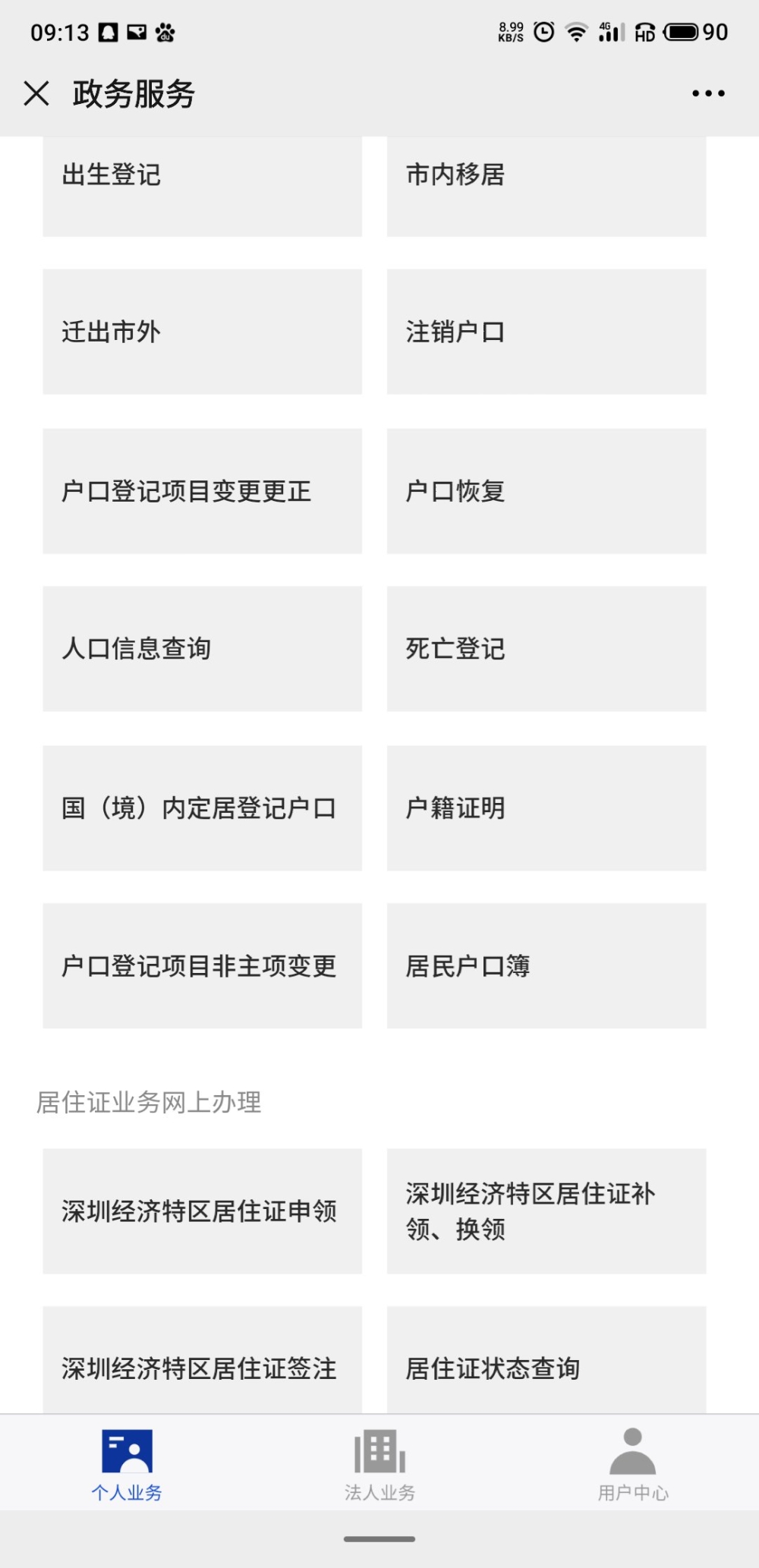Tap 户籍证明
Screen dimensions: 759x1568
tap(546, 808)
